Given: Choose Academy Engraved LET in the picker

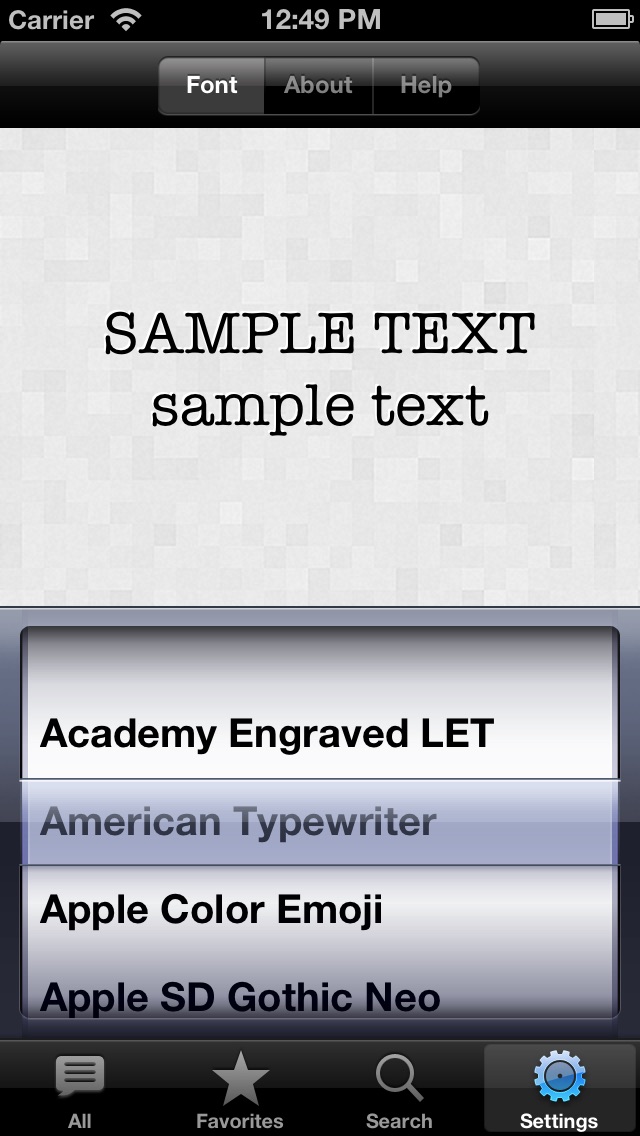Looking at the screenshot, I should 320,733.
